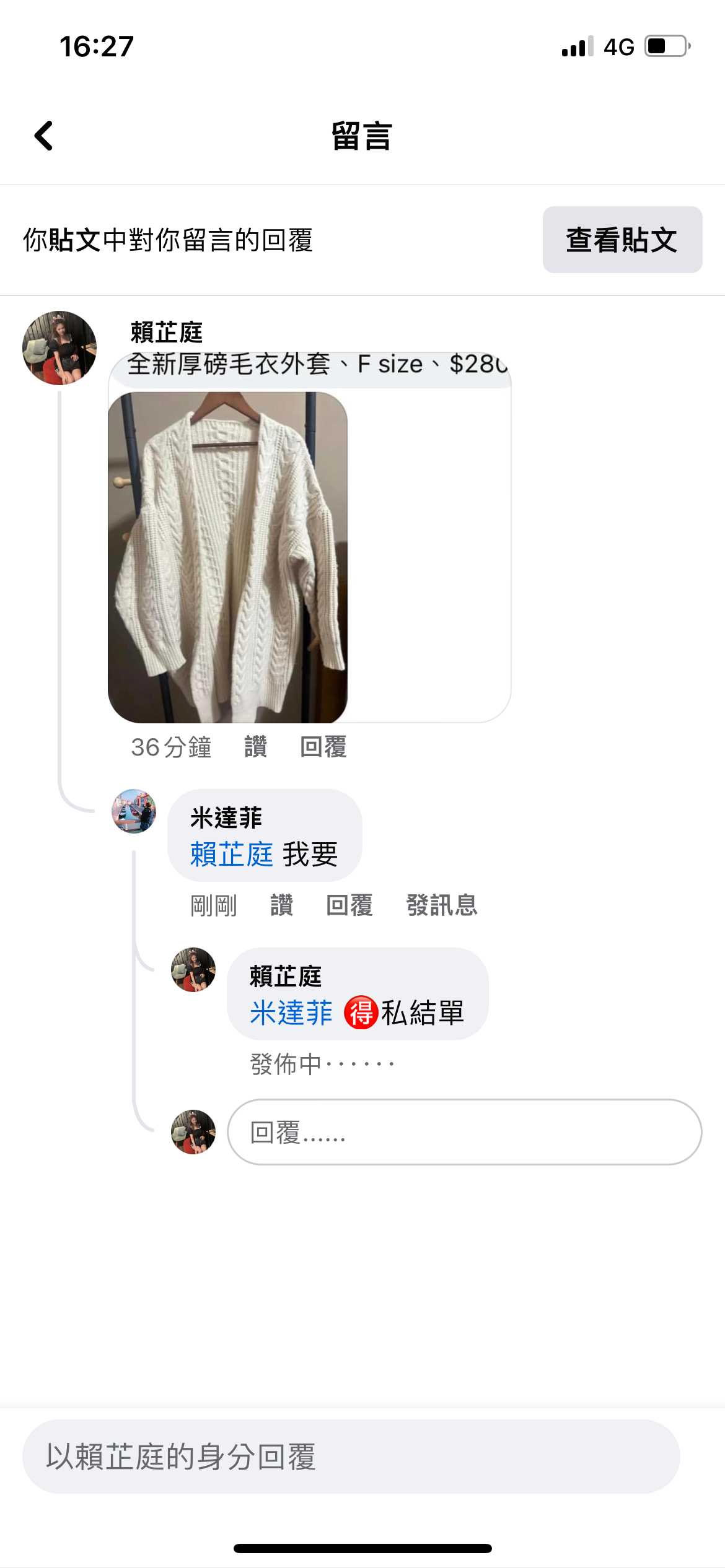Open the blue 賴芷庭 mention in 米達菲's comment
The width and height of the screenshot is (725, 1568).
point(231,855)
